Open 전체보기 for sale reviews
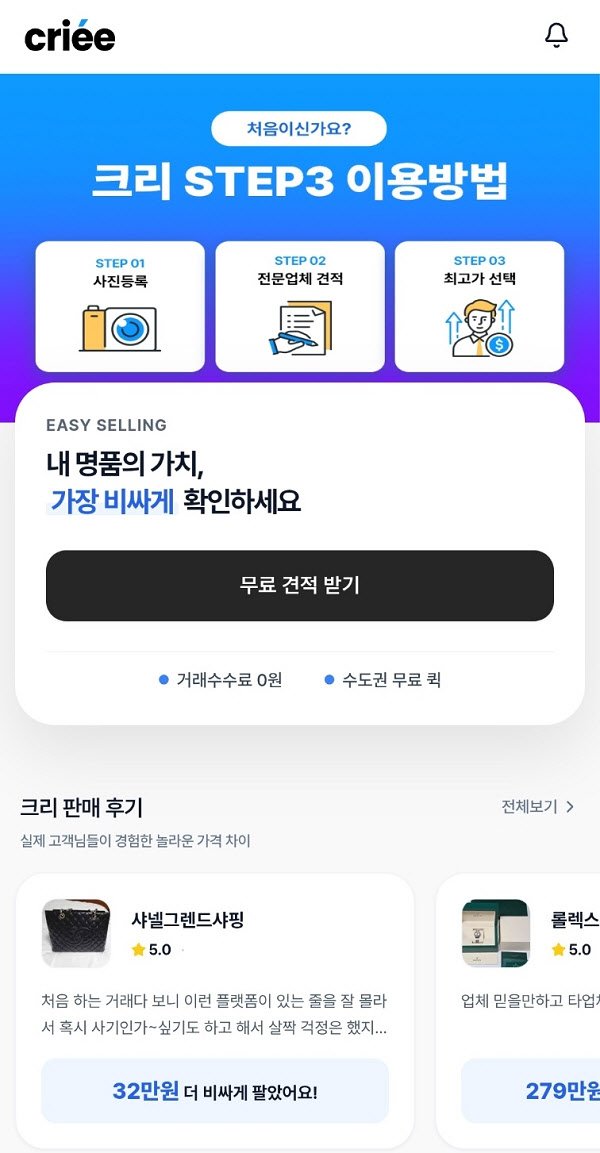The image size is (600, 1153). point(538,807)
